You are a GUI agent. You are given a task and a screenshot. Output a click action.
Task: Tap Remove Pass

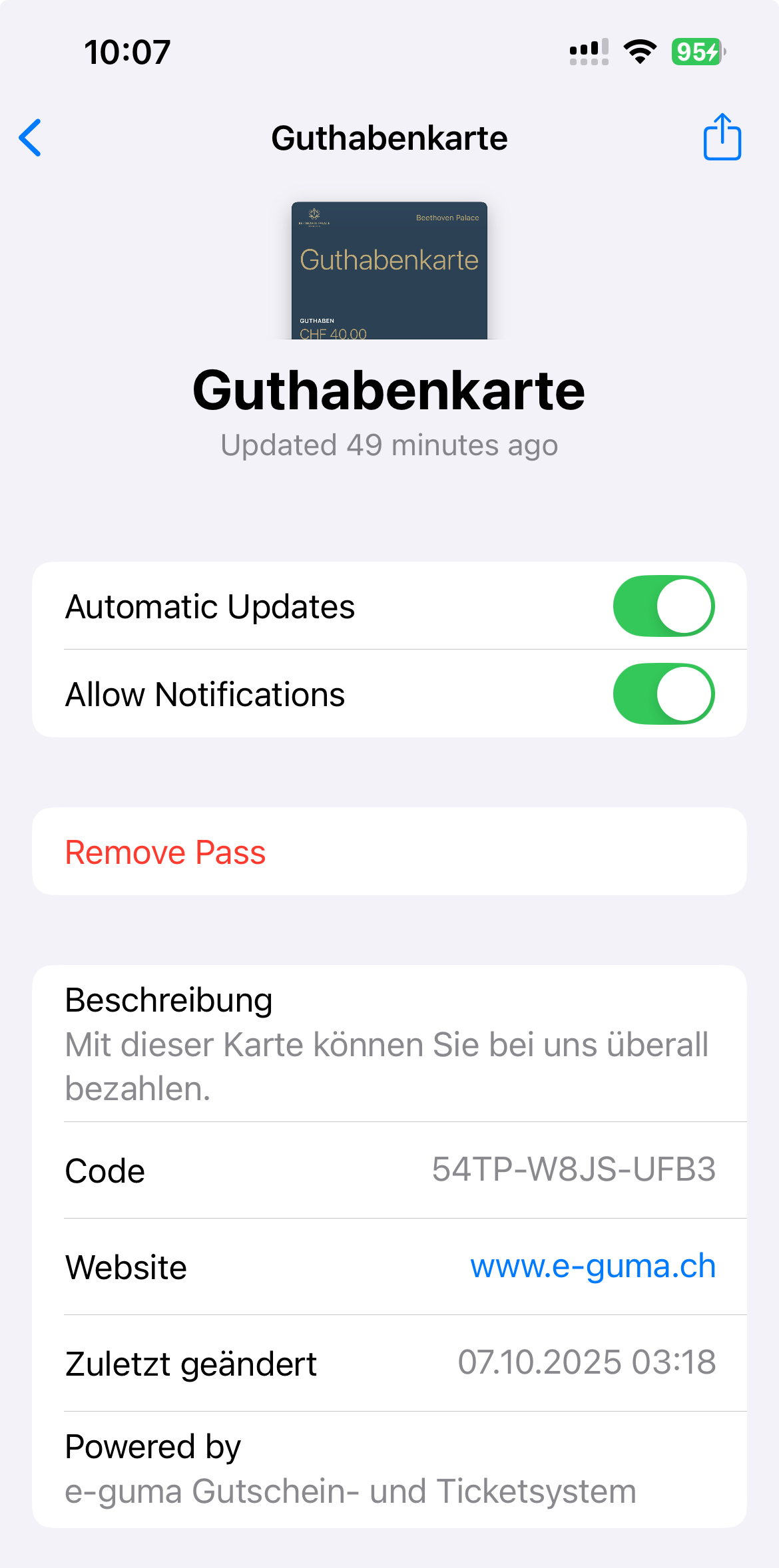(x=165, y=853)
